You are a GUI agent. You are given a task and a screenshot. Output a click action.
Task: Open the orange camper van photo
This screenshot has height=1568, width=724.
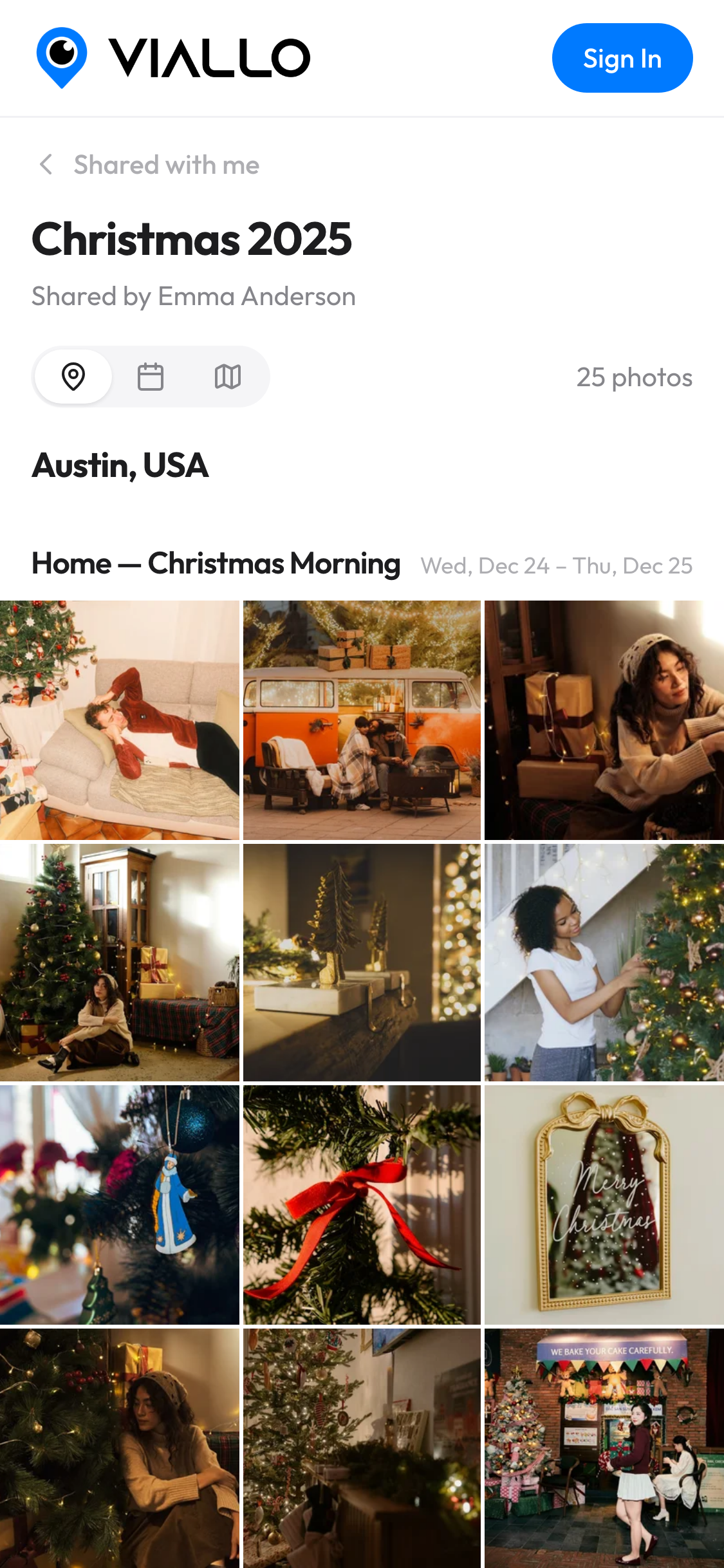point(362,720)
